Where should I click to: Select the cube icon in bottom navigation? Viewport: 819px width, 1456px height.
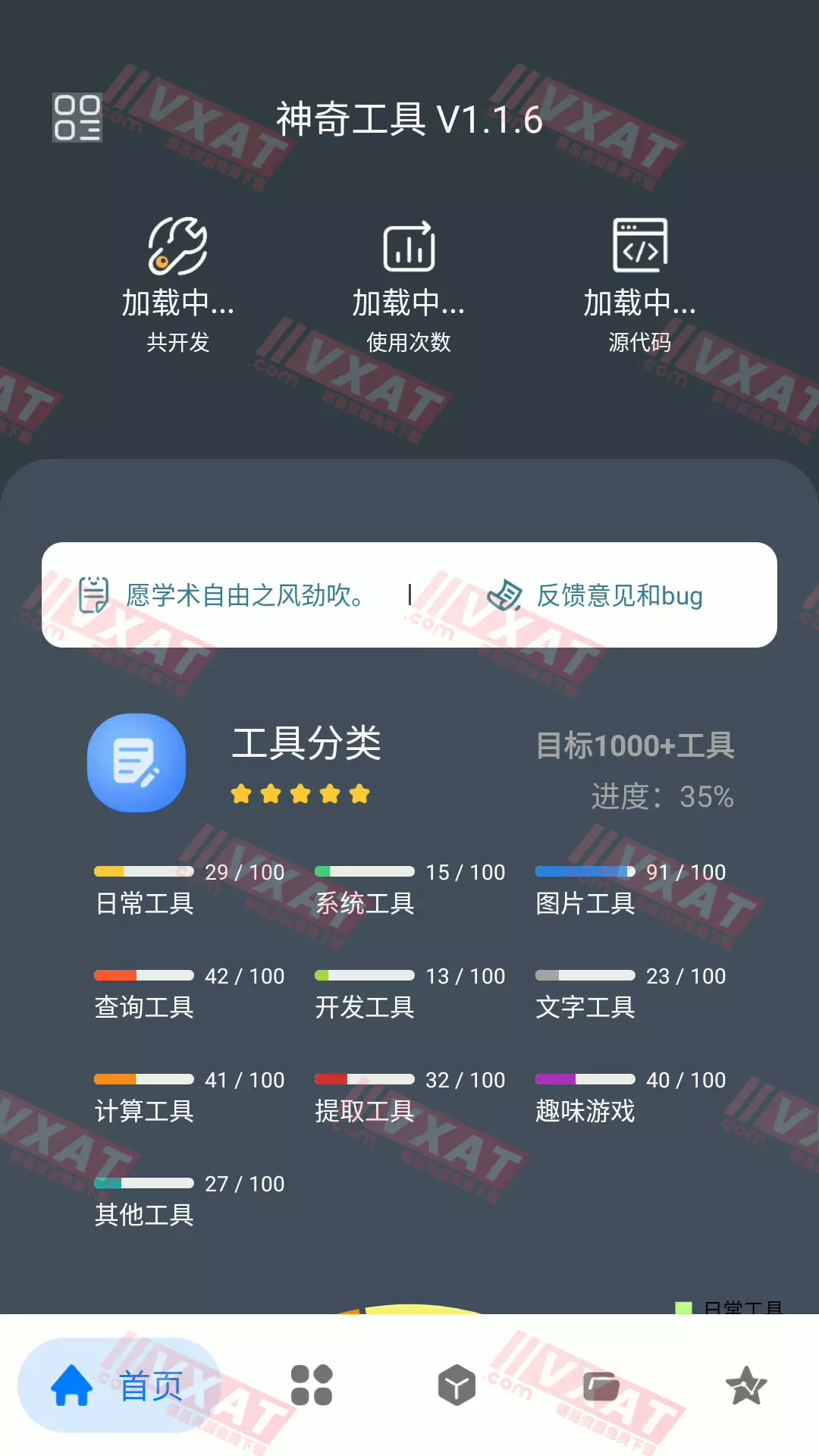pos(456,1385)
